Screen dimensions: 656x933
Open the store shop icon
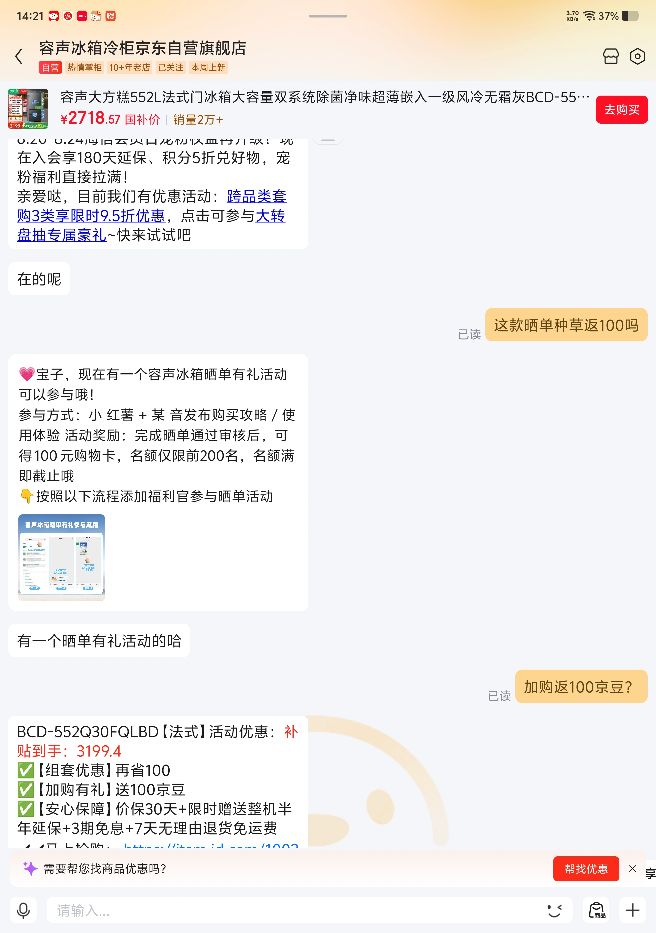coord(611,57)
